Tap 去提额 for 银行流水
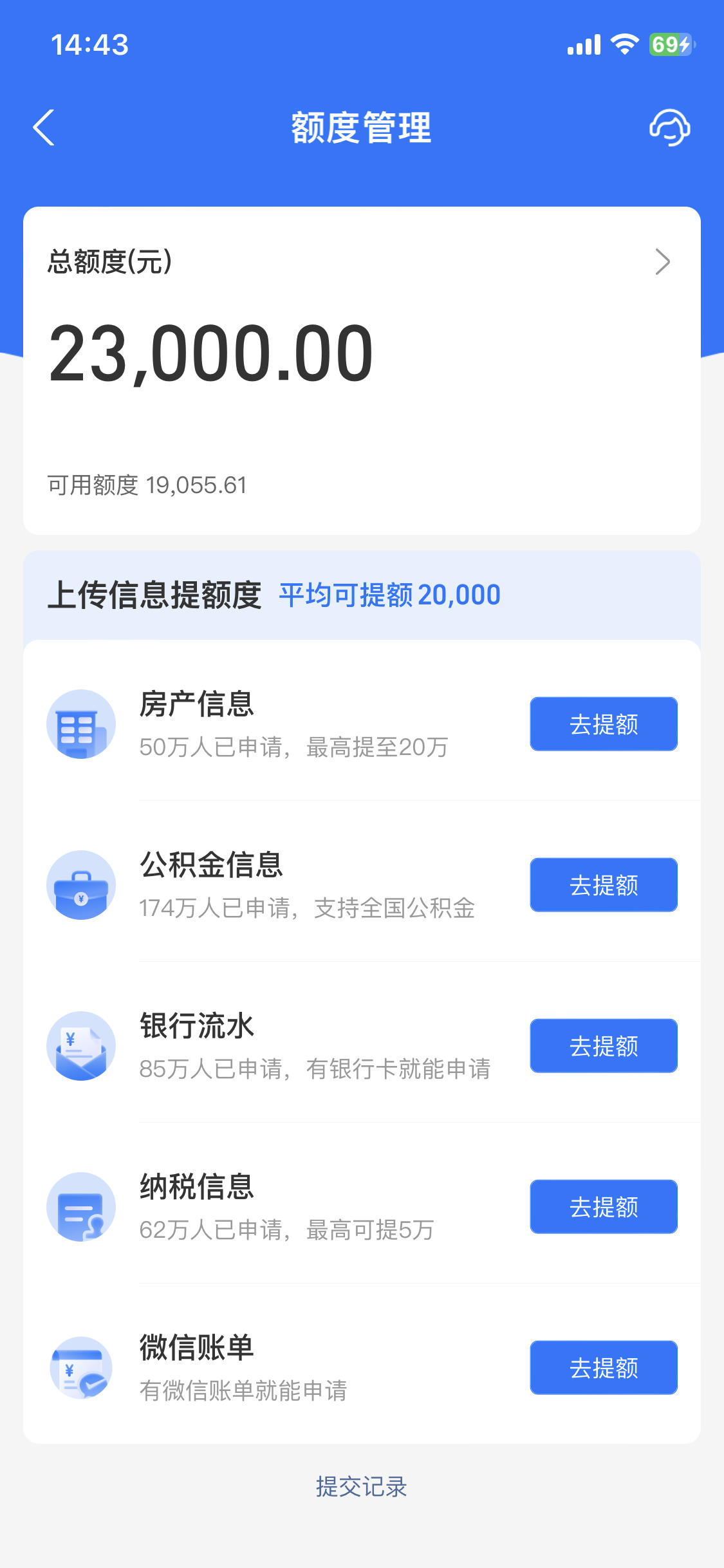Viewport: 724px width, 1568px height. point(604,1046)
